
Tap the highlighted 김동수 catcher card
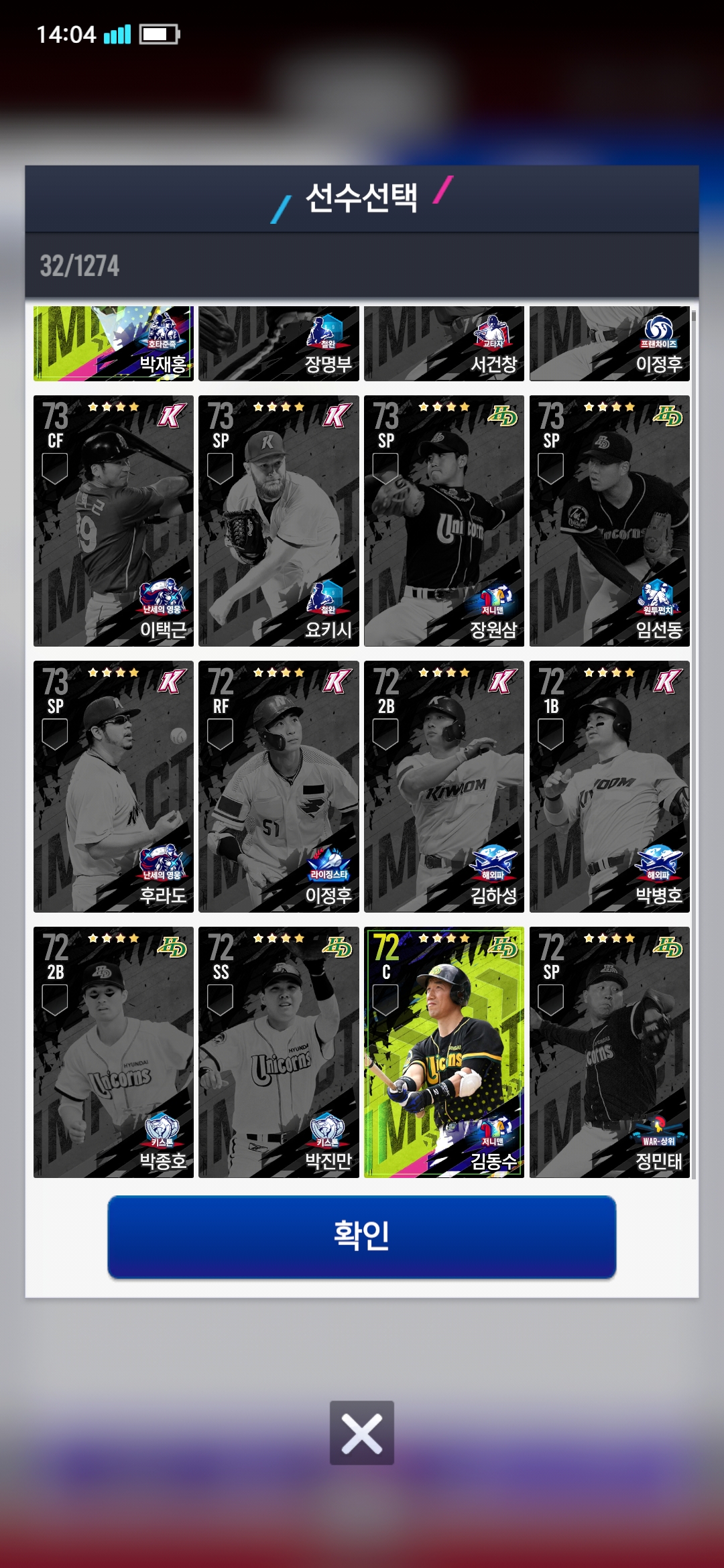tap(444, 1052)
